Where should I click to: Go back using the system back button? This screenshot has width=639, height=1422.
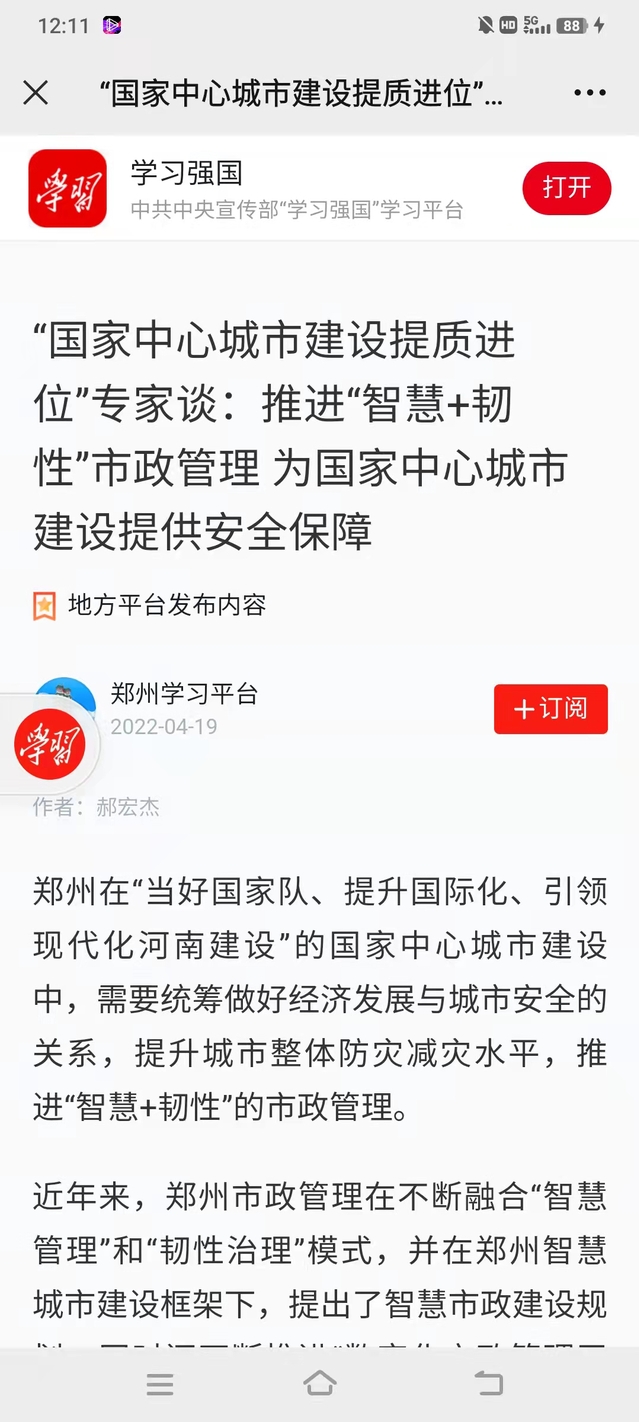[488, 1384]
